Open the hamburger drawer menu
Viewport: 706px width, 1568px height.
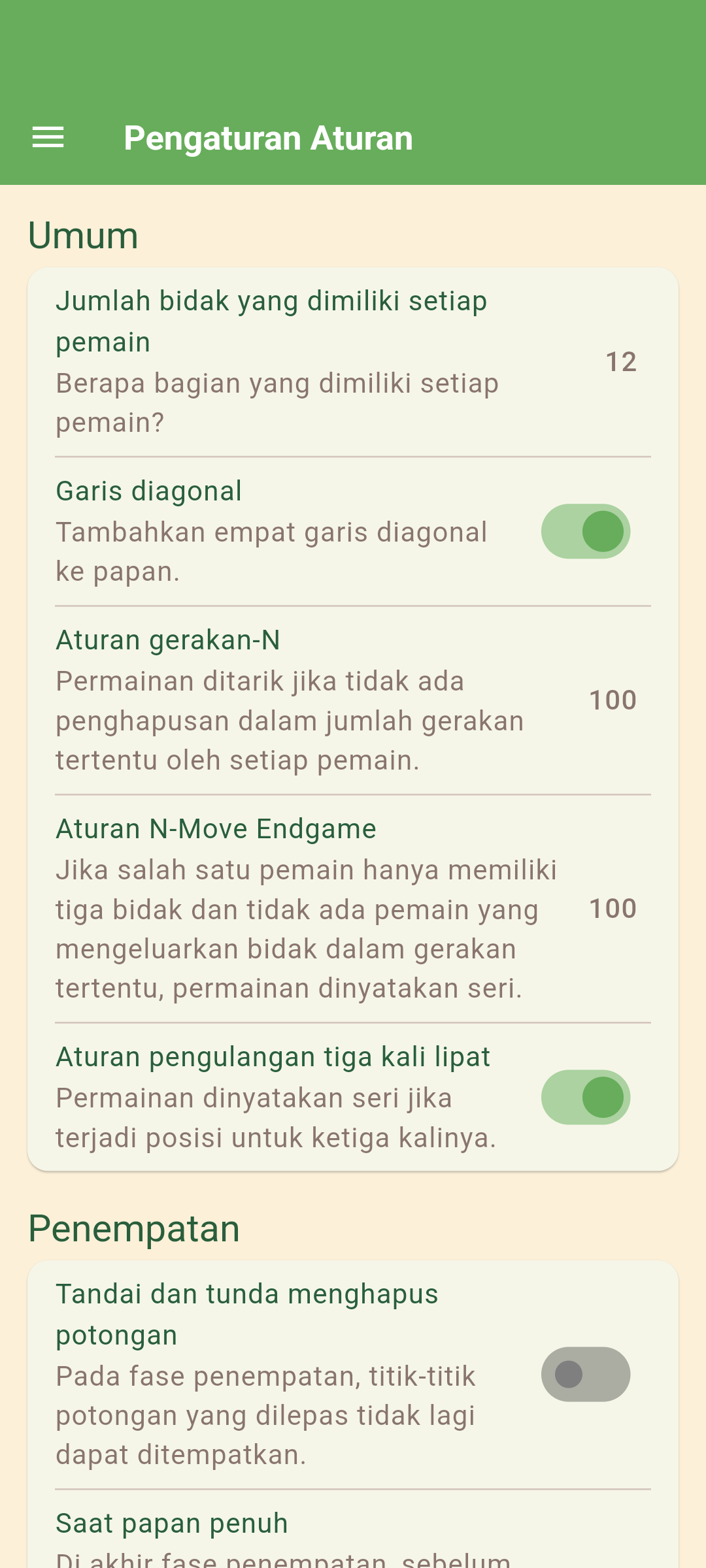[48, 138]
